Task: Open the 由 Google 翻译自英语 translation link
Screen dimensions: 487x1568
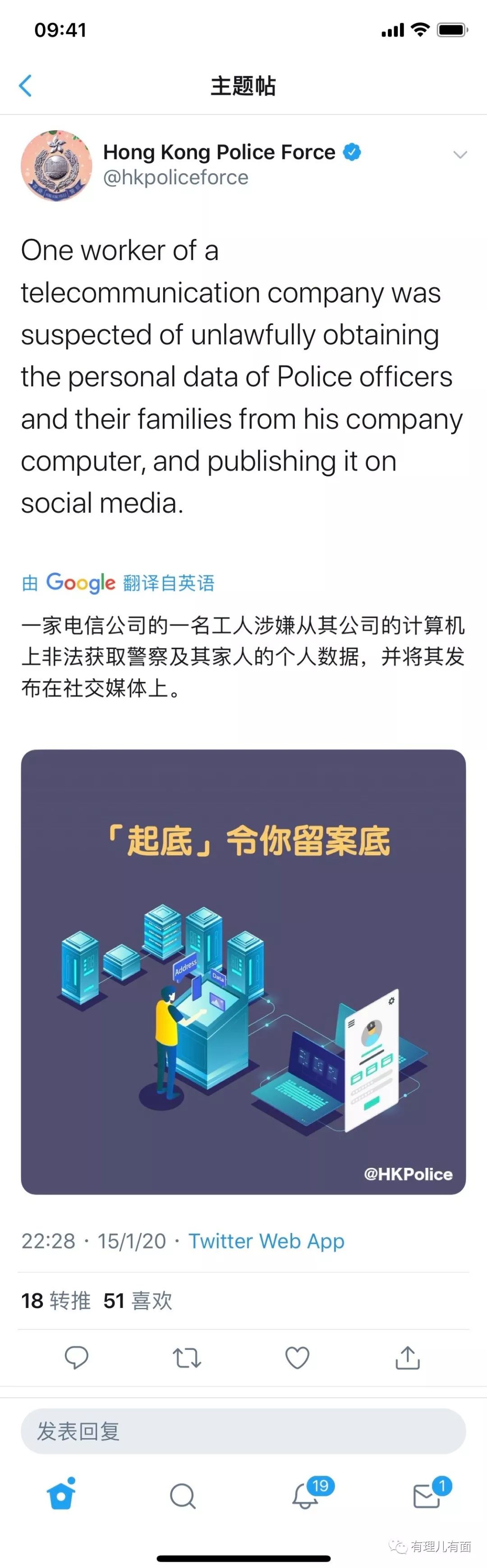Action: [x=118, y=582]
